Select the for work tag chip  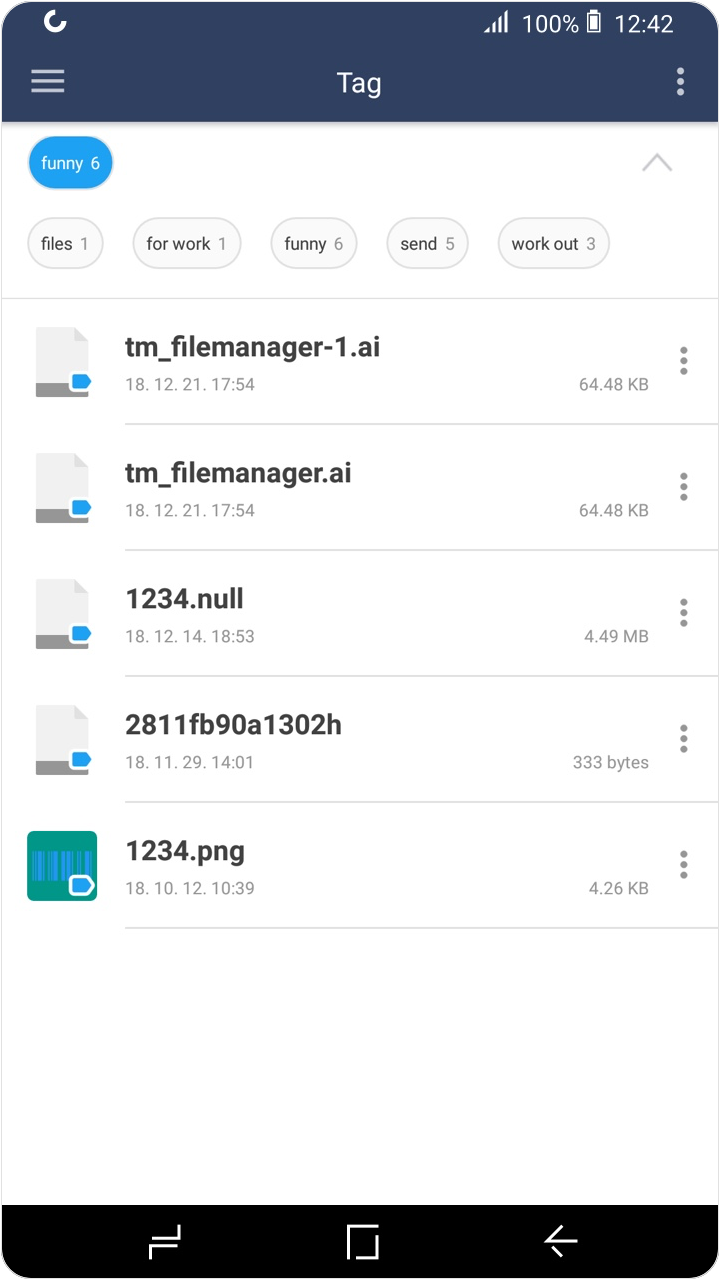click(x=187, y=244)
